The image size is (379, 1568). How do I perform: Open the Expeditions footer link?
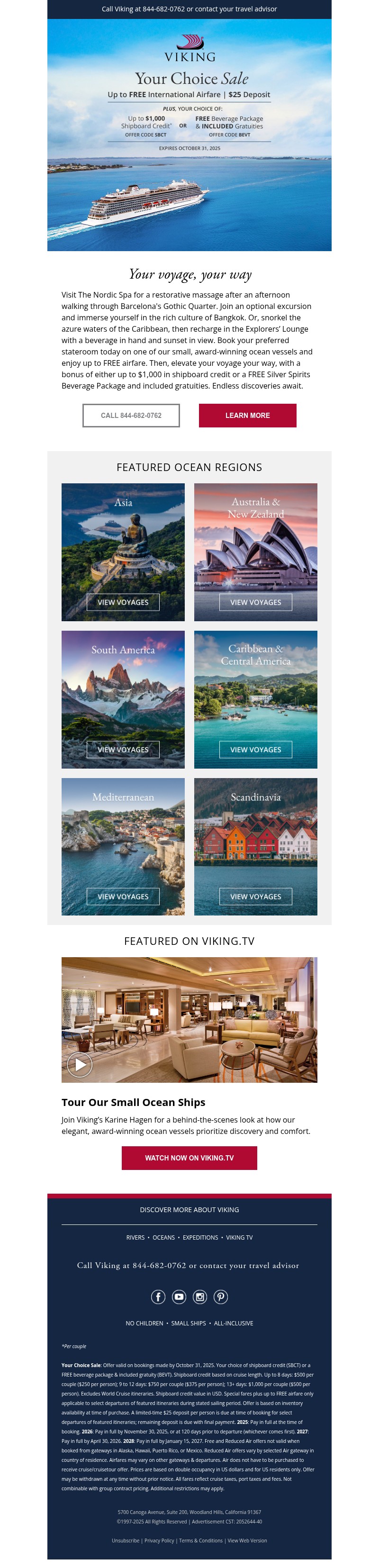point(200,1237)
